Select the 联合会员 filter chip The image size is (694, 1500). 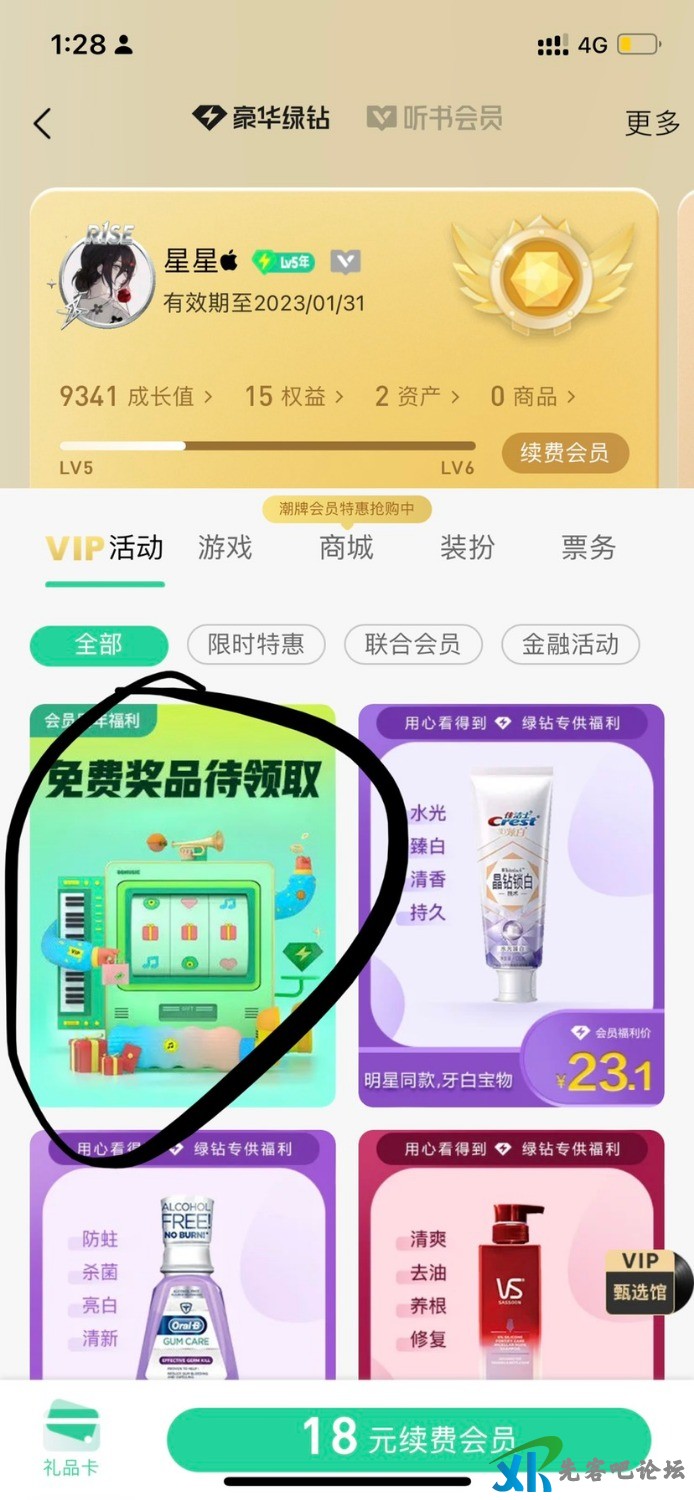pos(413,645)
